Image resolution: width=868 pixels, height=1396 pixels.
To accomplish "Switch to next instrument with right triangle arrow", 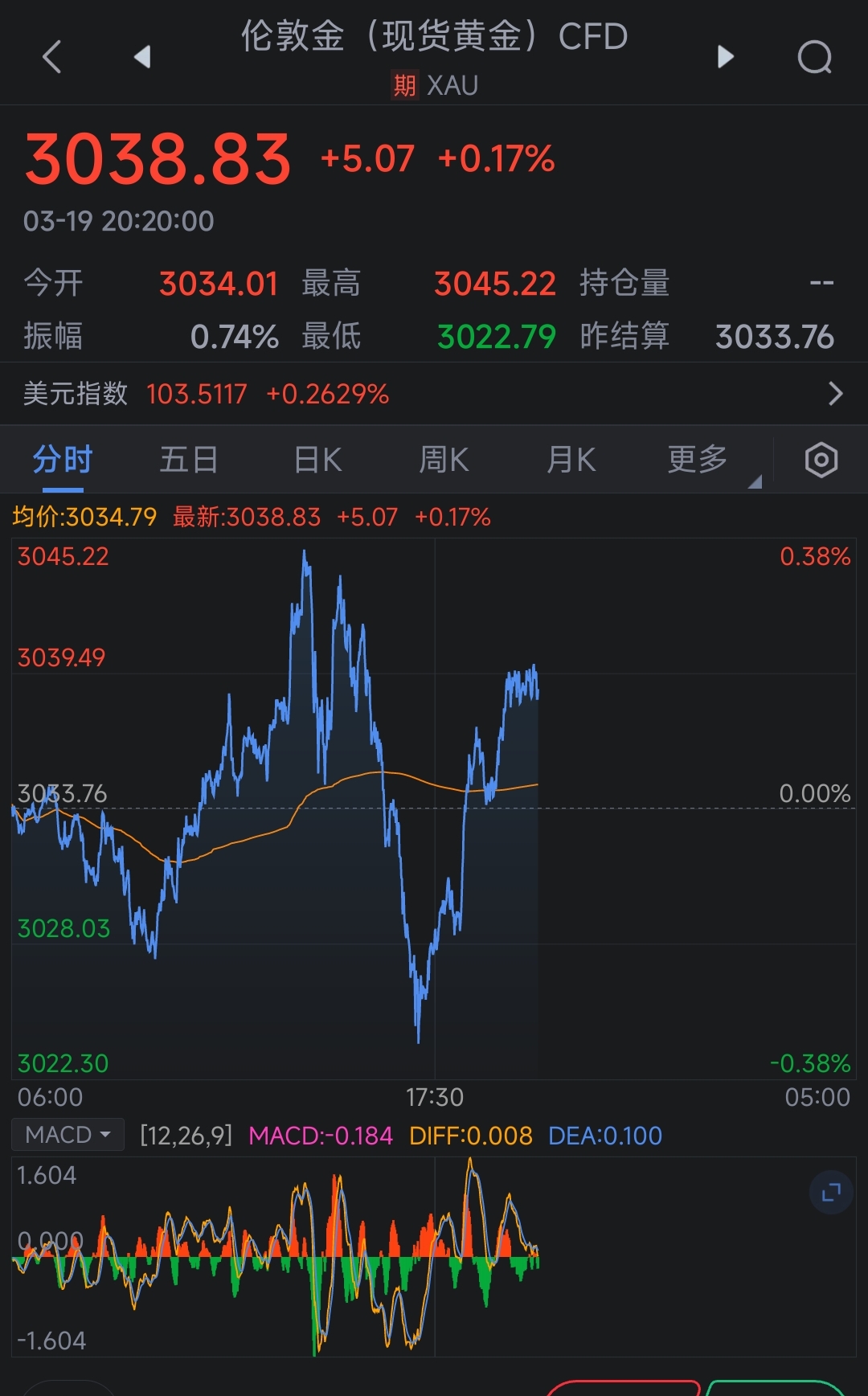I will click(x=726, y=56).
